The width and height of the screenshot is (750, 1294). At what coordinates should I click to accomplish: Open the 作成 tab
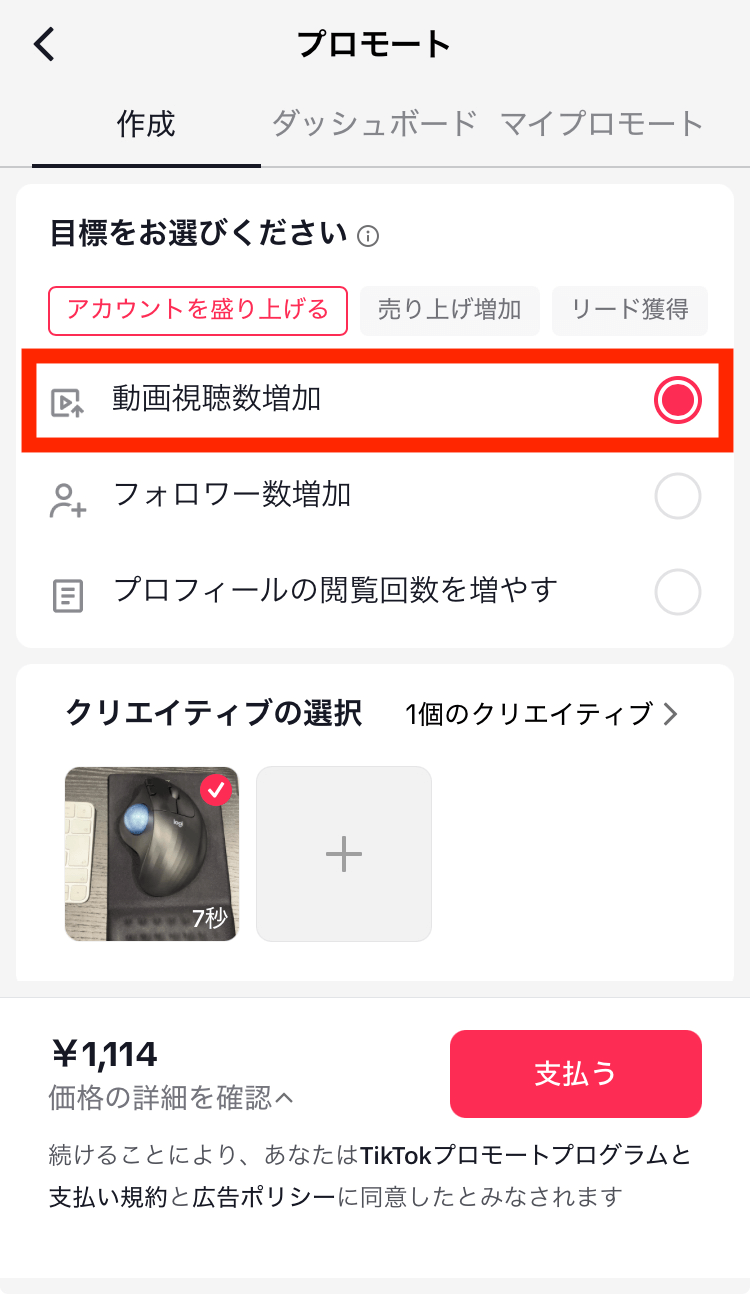[x=146, y=124]
